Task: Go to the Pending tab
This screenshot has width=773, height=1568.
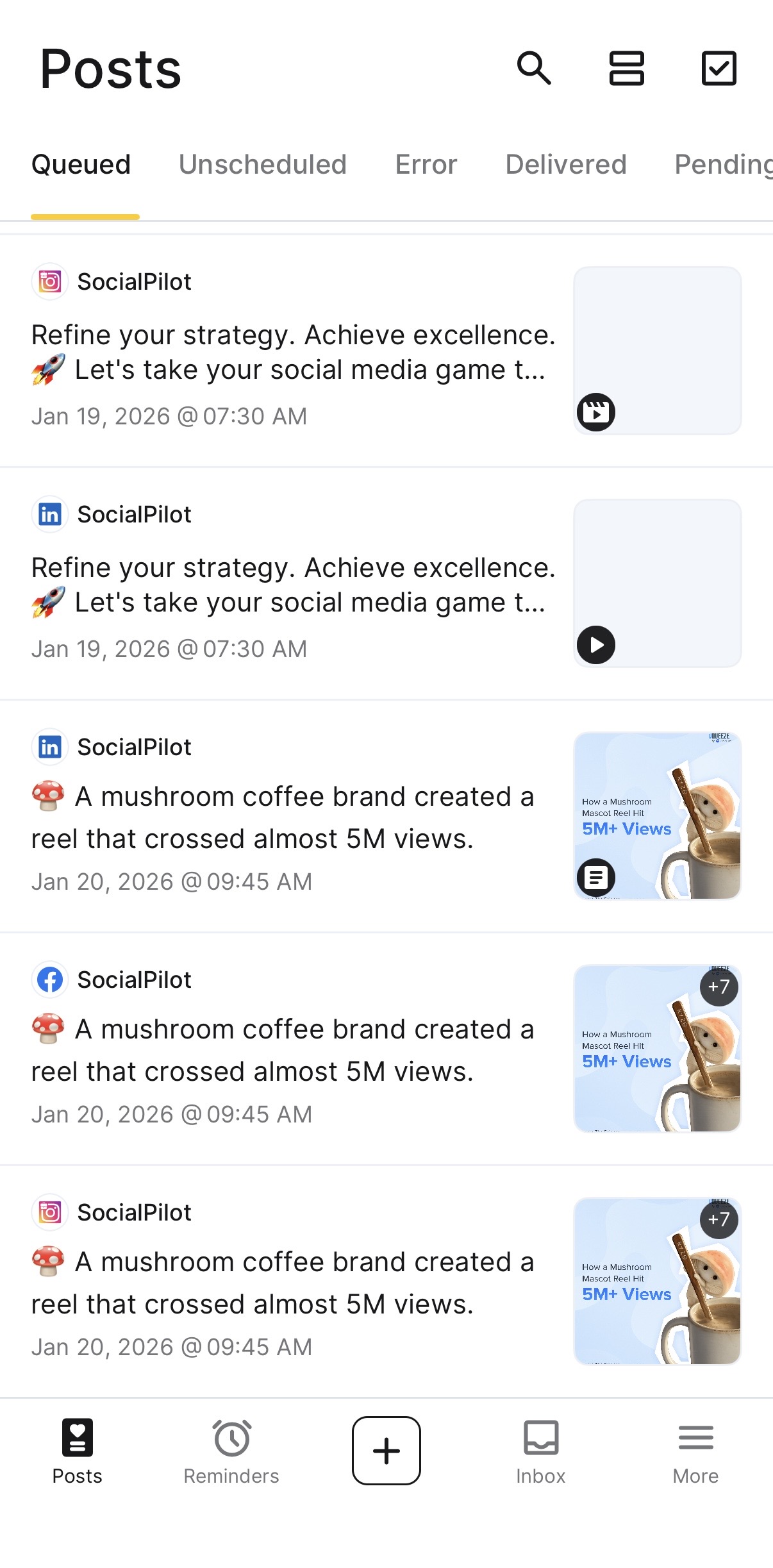Action: pos(723,165)
